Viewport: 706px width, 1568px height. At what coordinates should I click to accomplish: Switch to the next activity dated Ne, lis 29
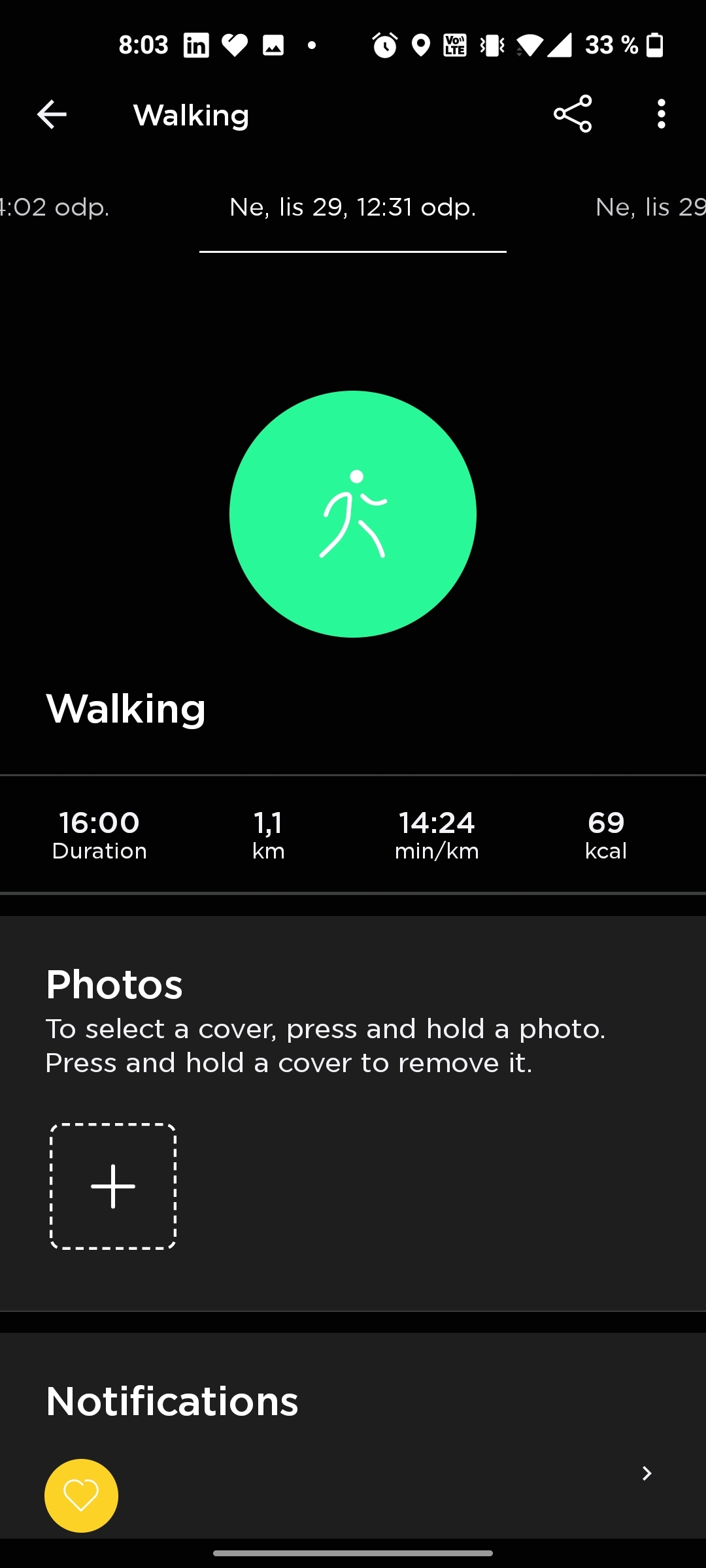pyautogui.click(x=650, y=206)
